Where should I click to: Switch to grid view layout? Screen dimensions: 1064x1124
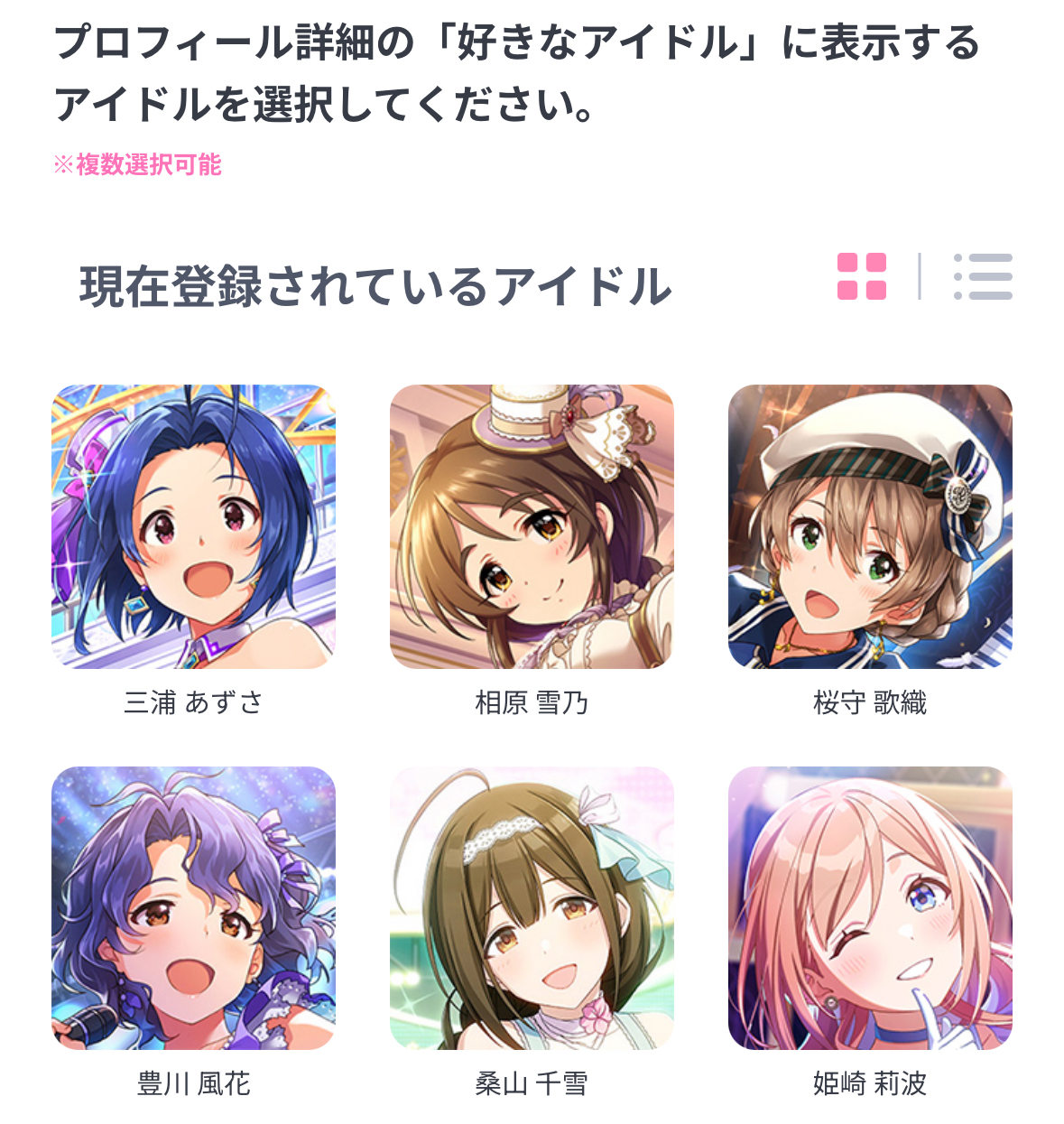862,276
